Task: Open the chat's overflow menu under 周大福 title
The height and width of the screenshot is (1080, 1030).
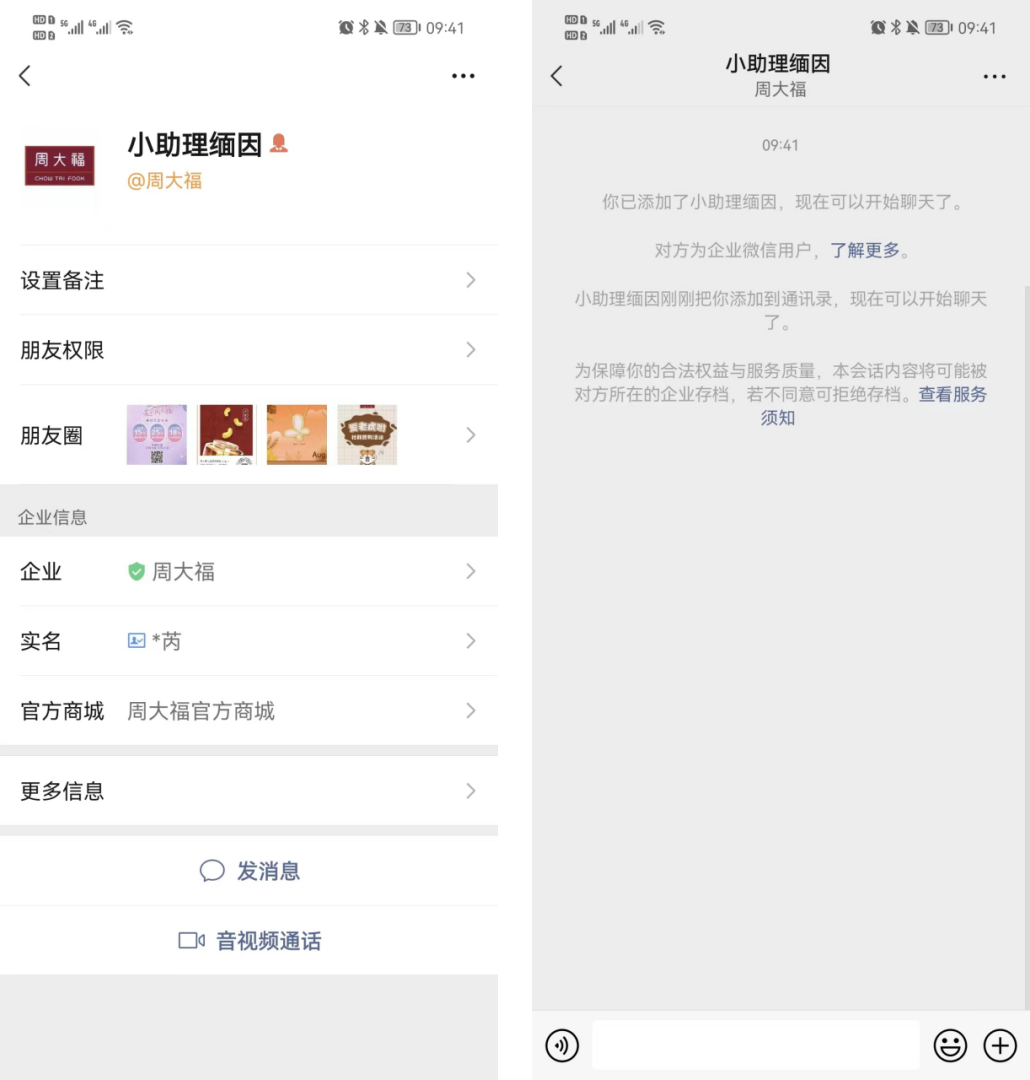Action: [x=994, y=76]
